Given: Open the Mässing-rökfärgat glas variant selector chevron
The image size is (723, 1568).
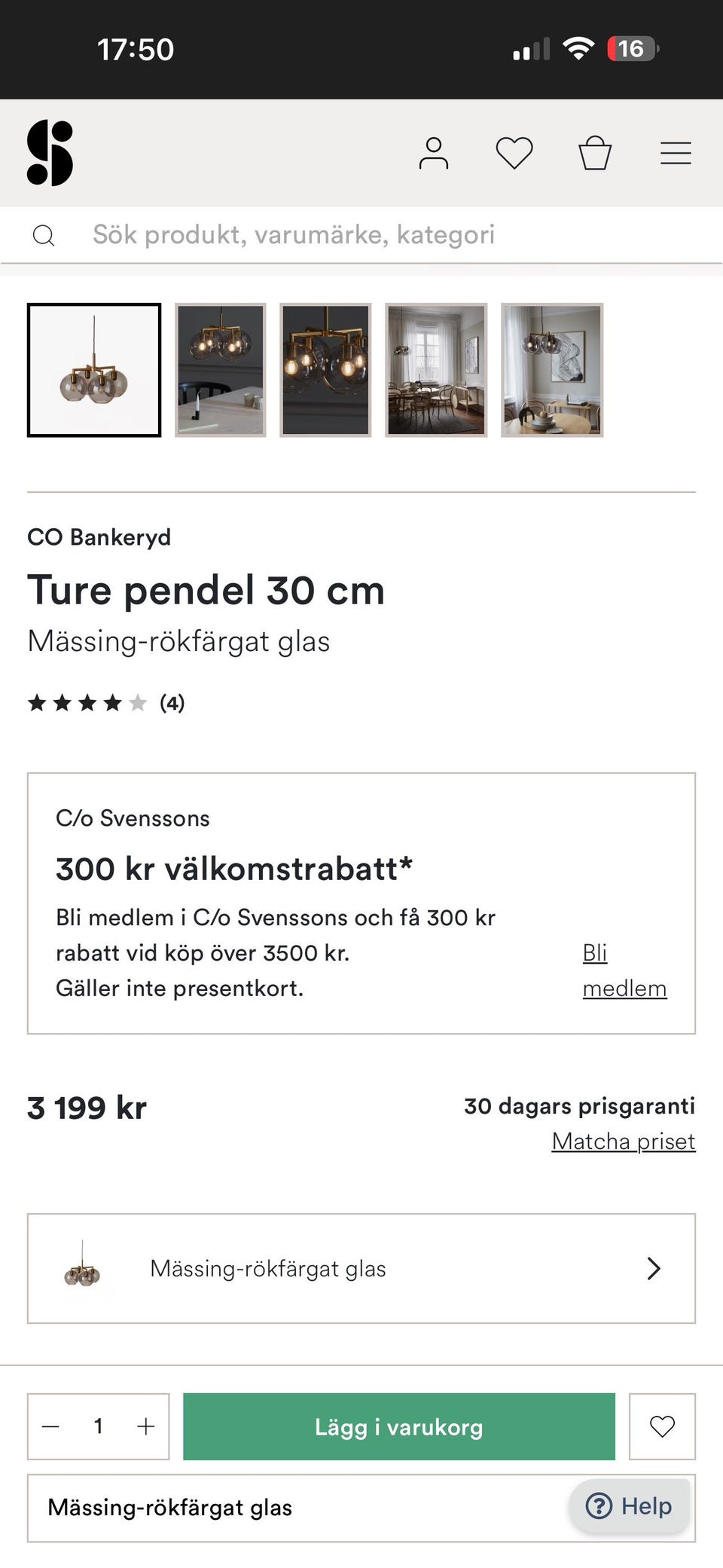Looking at the screenshot, I should pos(654,1268).
